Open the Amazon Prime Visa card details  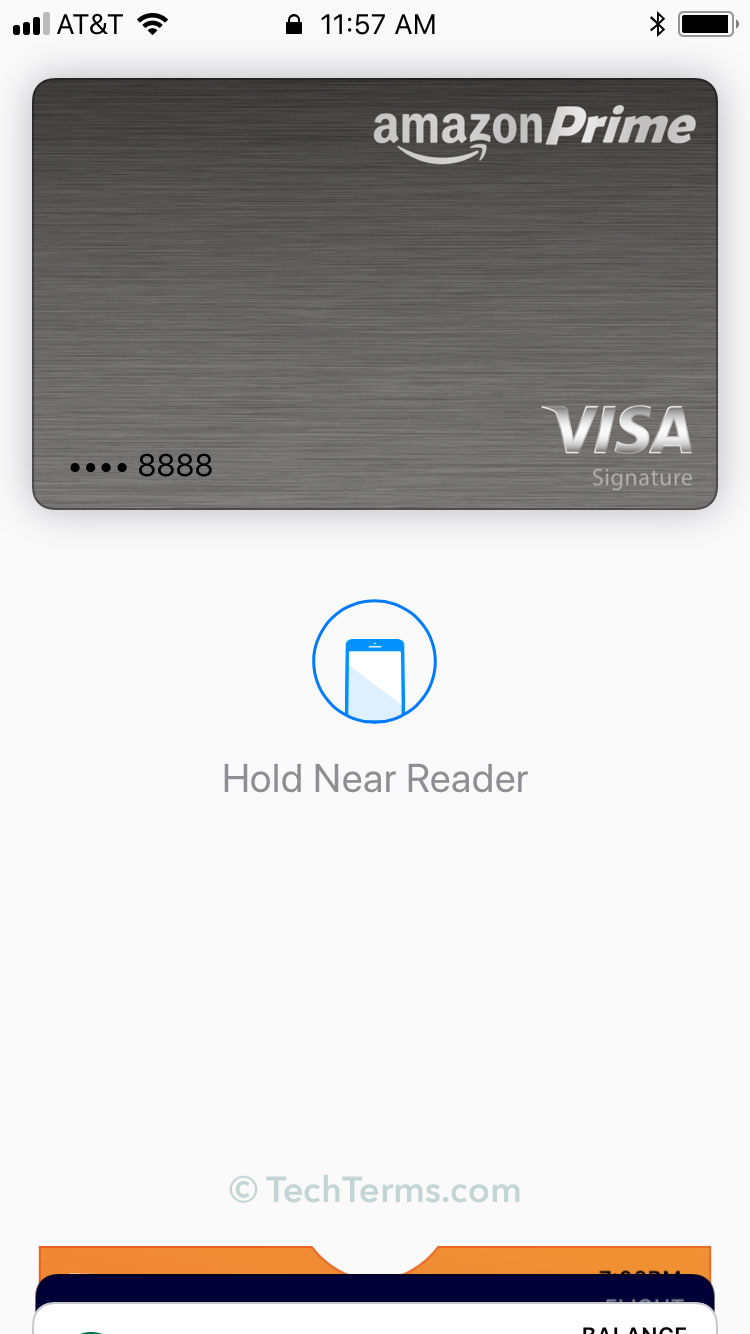375,294
